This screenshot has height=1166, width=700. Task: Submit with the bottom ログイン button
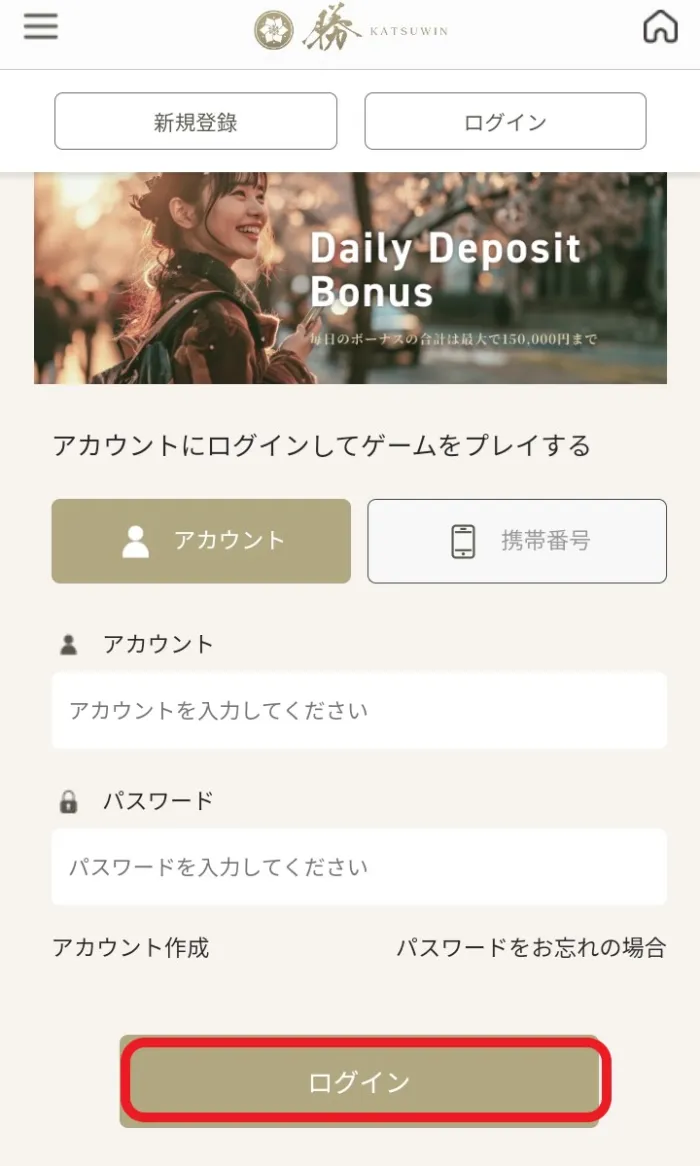(359, 1082)
